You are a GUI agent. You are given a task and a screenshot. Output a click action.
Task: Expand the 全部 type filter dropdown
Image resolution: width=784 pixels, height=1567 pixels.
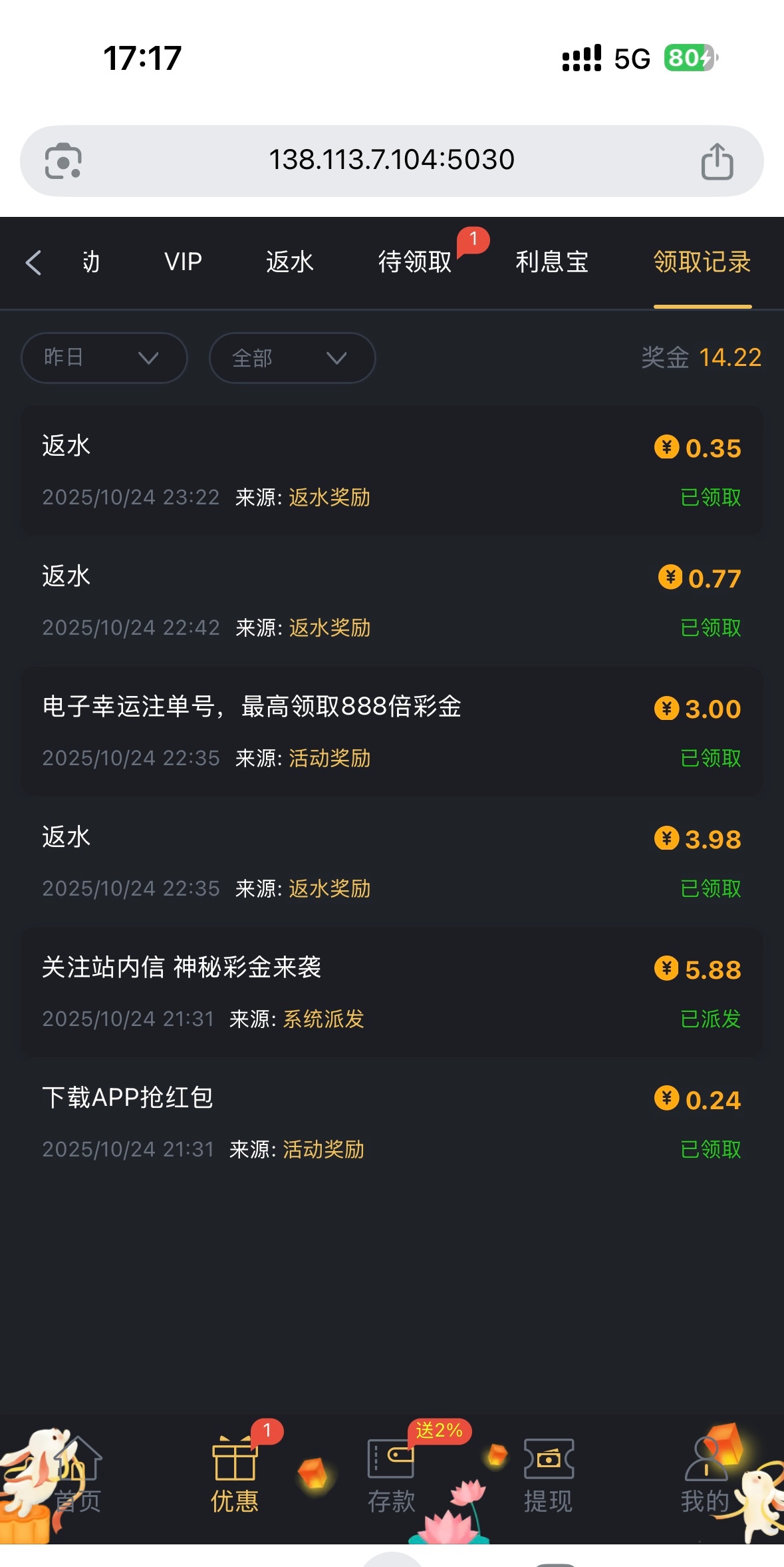click(292, 358)
